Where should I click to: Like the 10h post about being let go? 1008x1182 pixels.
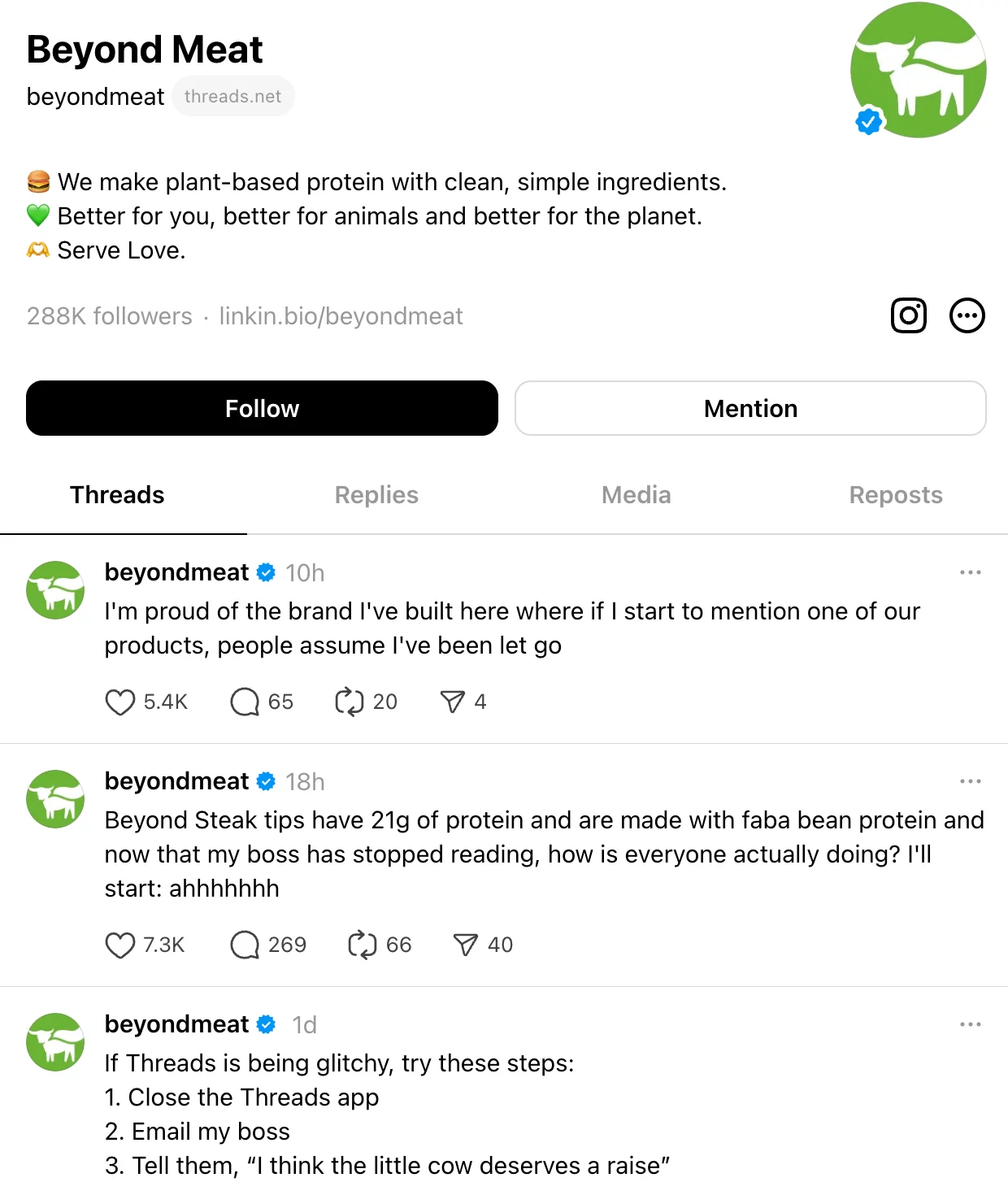click(x=120, y=702)
